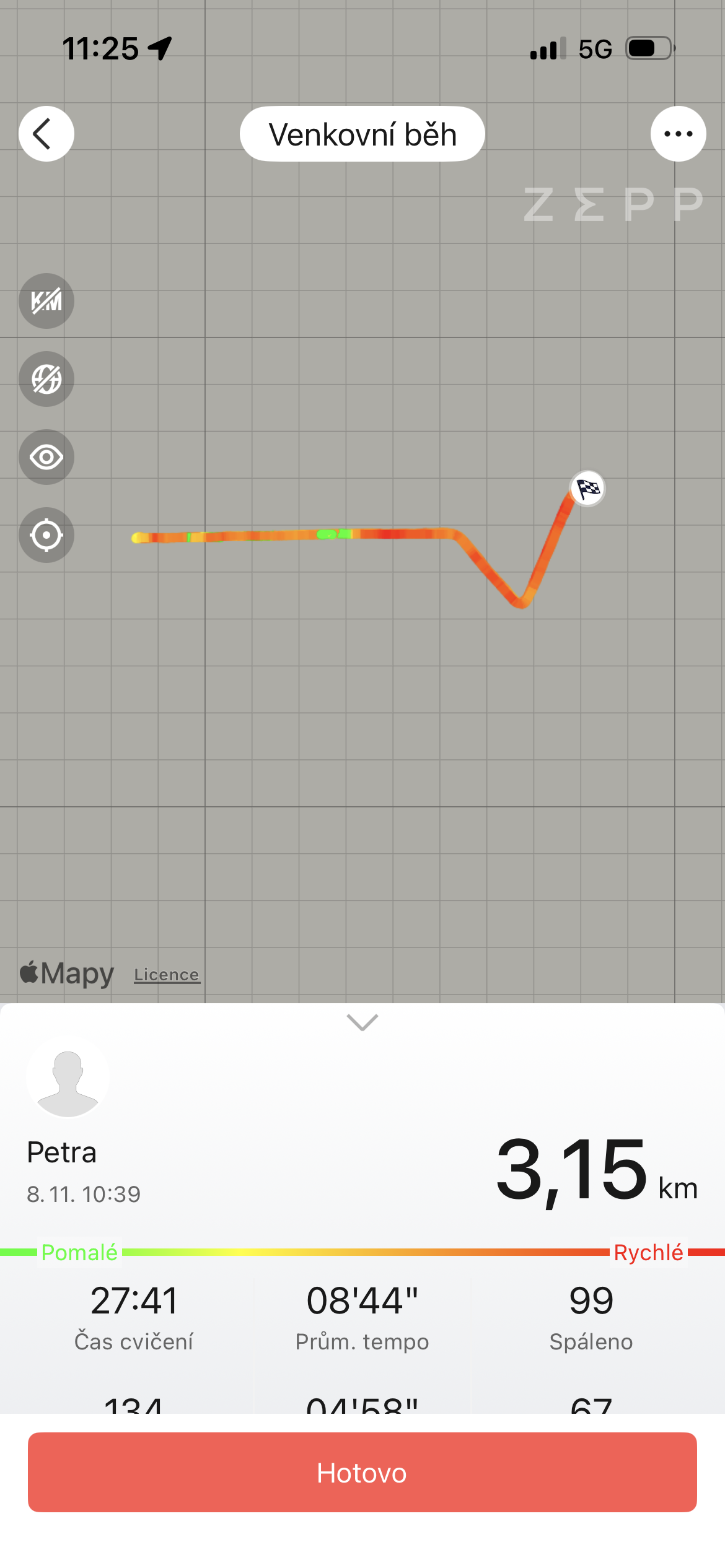Open the map Licence link
The image size is (725, 1568).
click(x=167, y=974)
